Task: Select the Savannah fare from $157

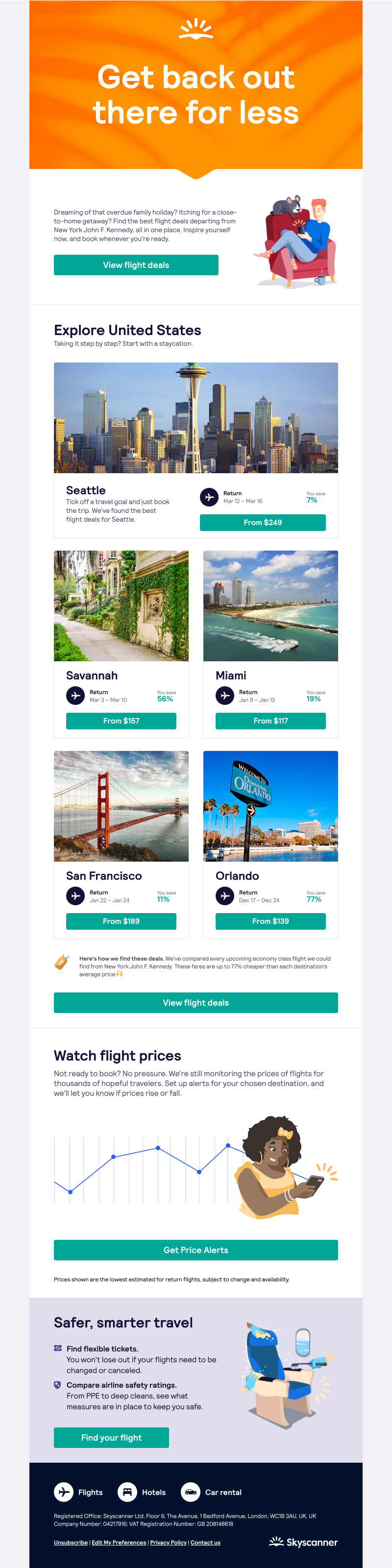Action: [121, 721]
